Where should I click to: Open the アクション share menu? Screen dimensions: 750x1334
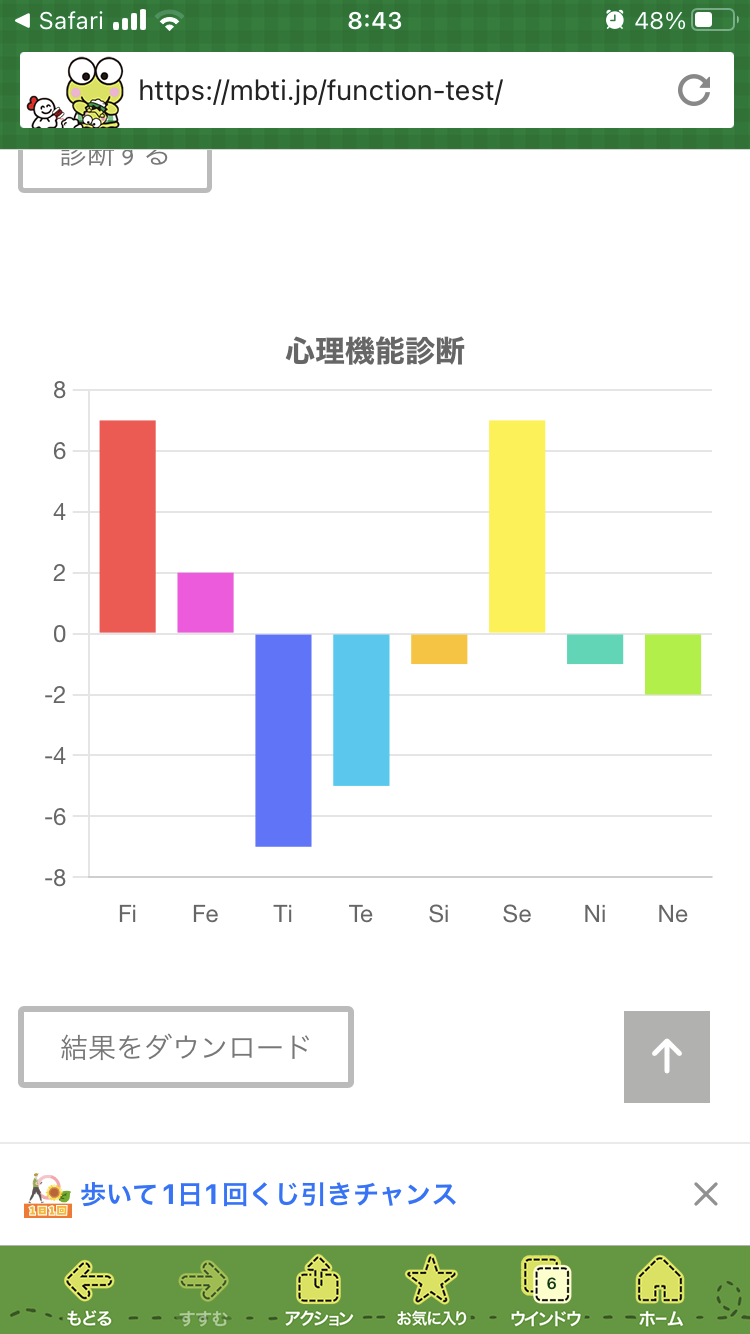319,1290
